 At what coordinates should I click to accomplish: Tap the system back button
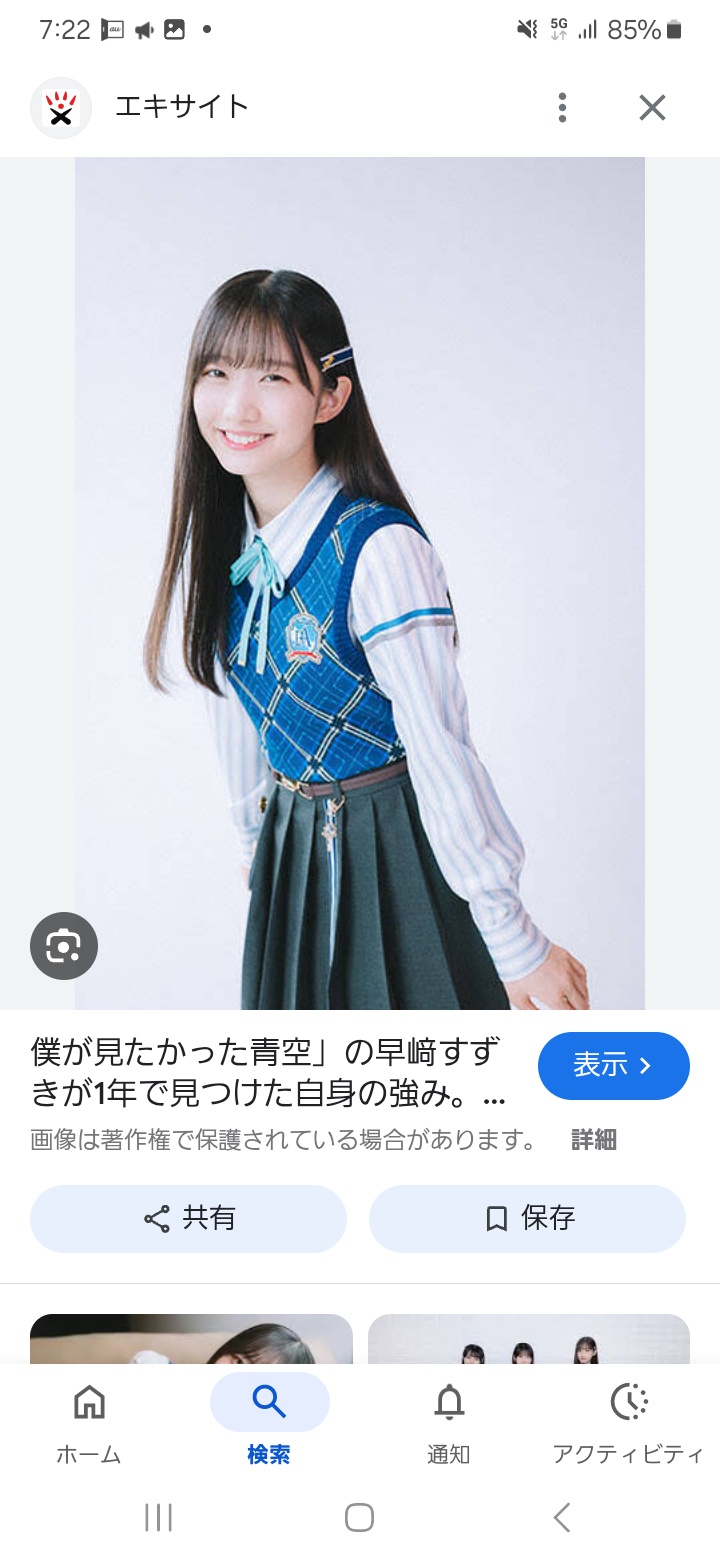(x=562, y=1517)
